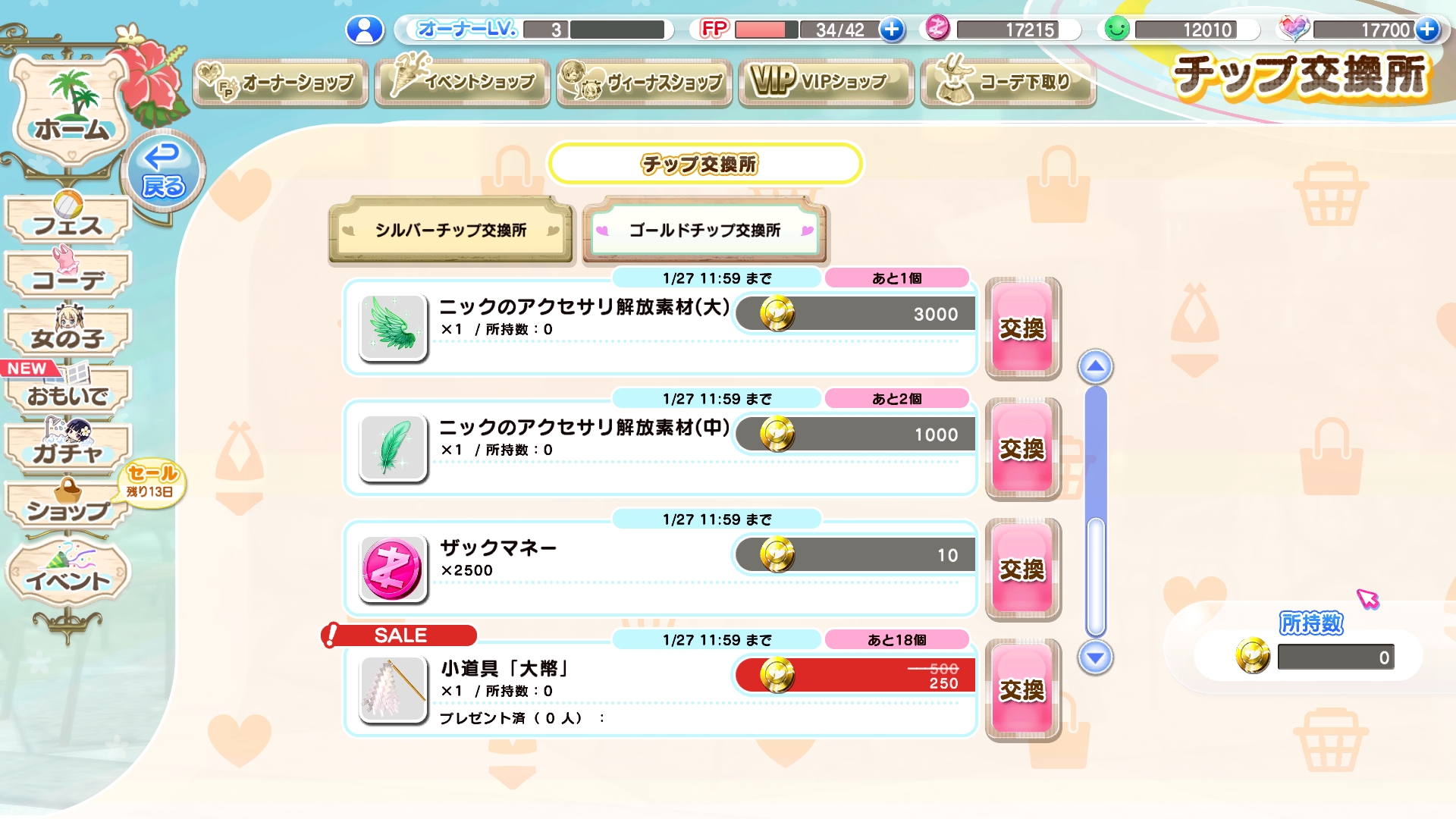Image resolution: width=1456 pixels, height=819 pixels.
Task: Switch to イベントショップ tab
Action: 463,82
